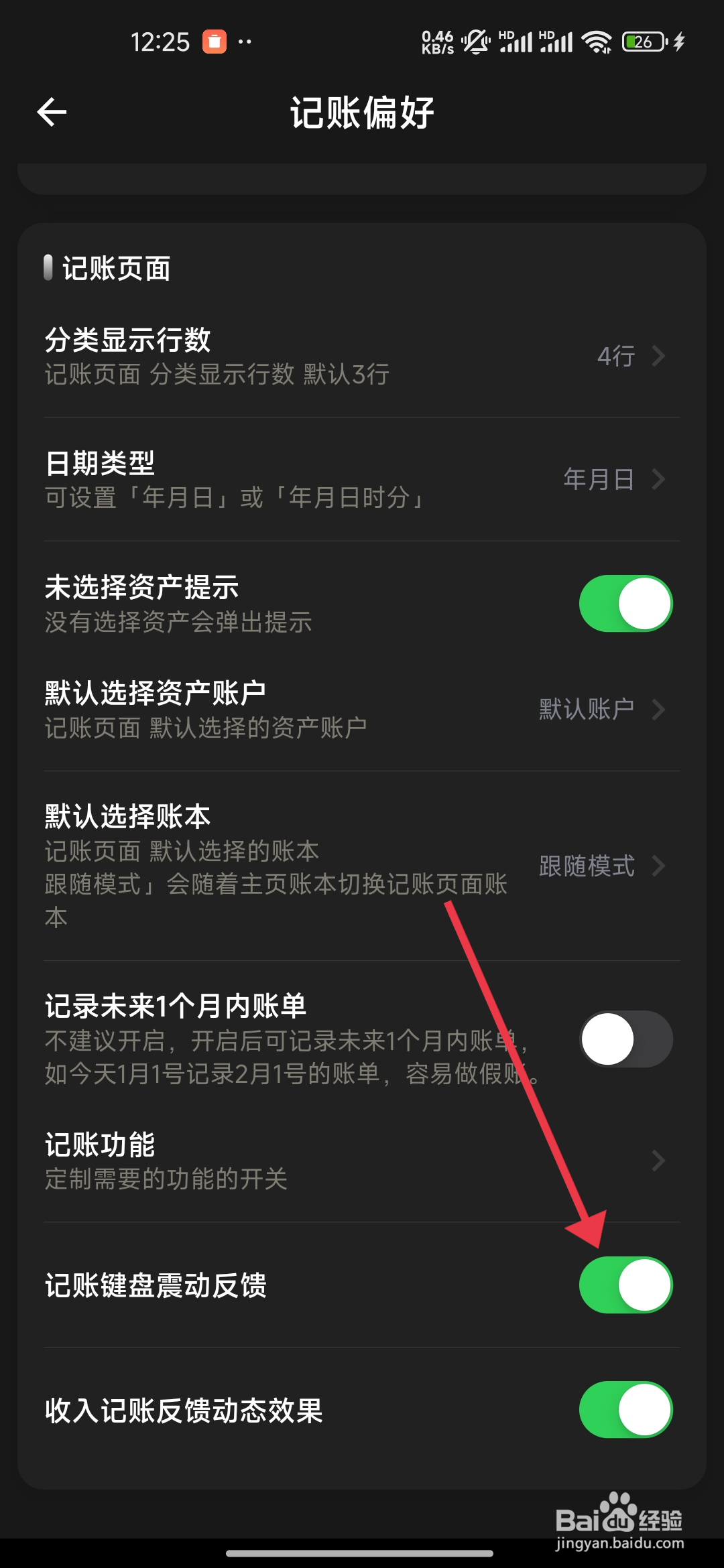The width and height of the screenshot is (724, 1568).
Task: Open 默认选择资产账户 chevron
Action: [660, 708]
